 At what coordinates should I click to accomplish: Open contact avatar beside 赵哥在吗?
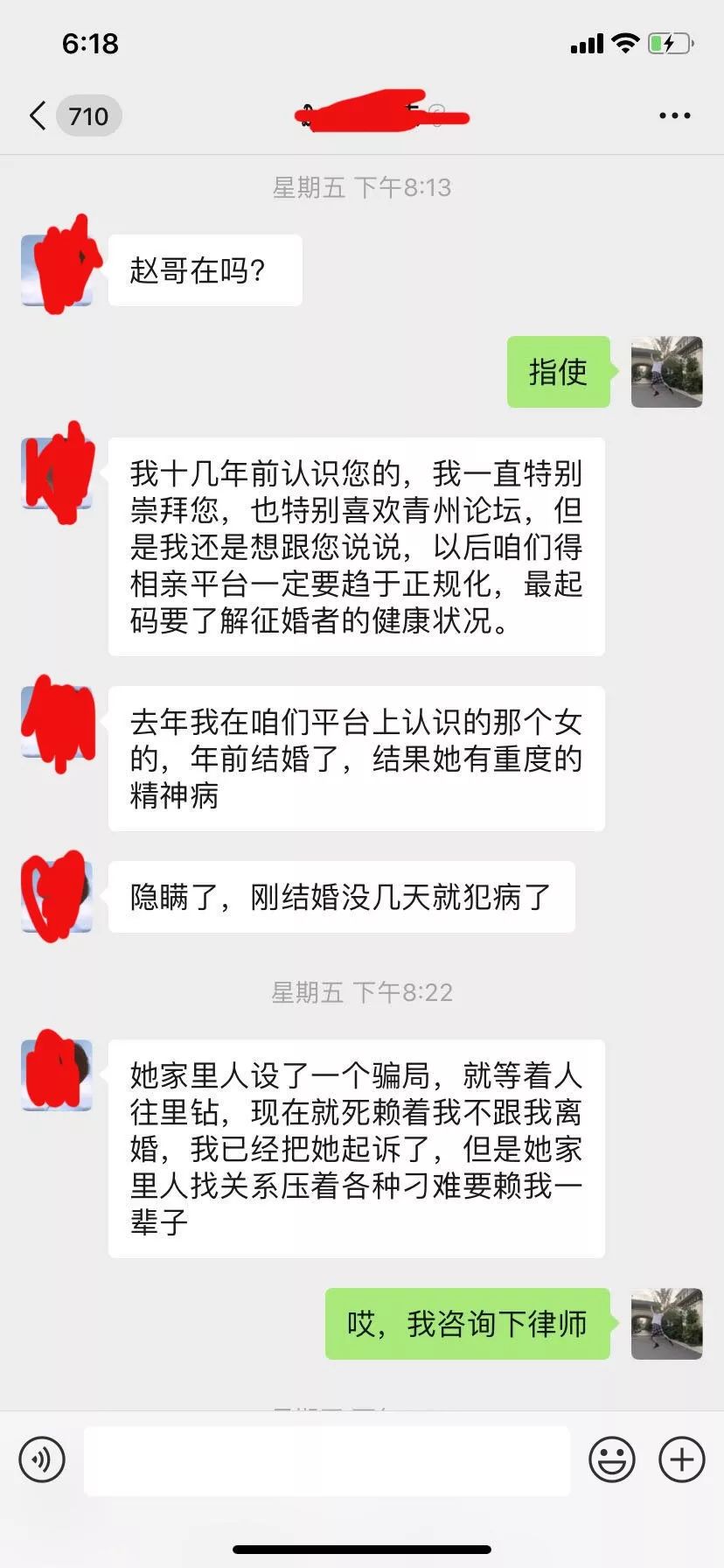pyautogui.click(x=57, y=269)
